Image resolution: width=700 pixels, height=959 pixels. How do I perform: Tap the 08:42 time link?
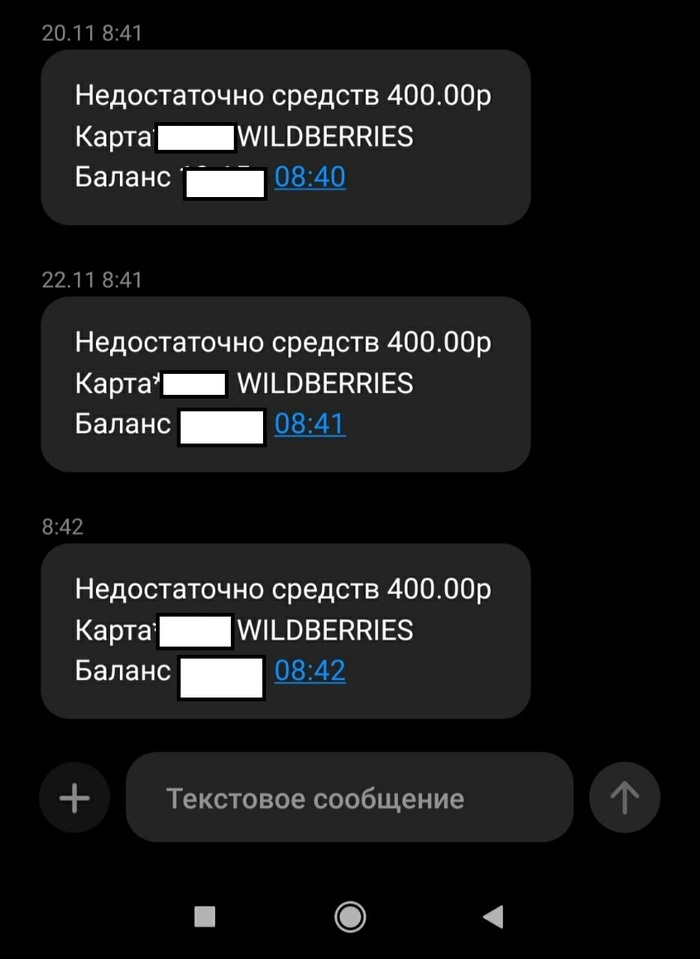310,671
